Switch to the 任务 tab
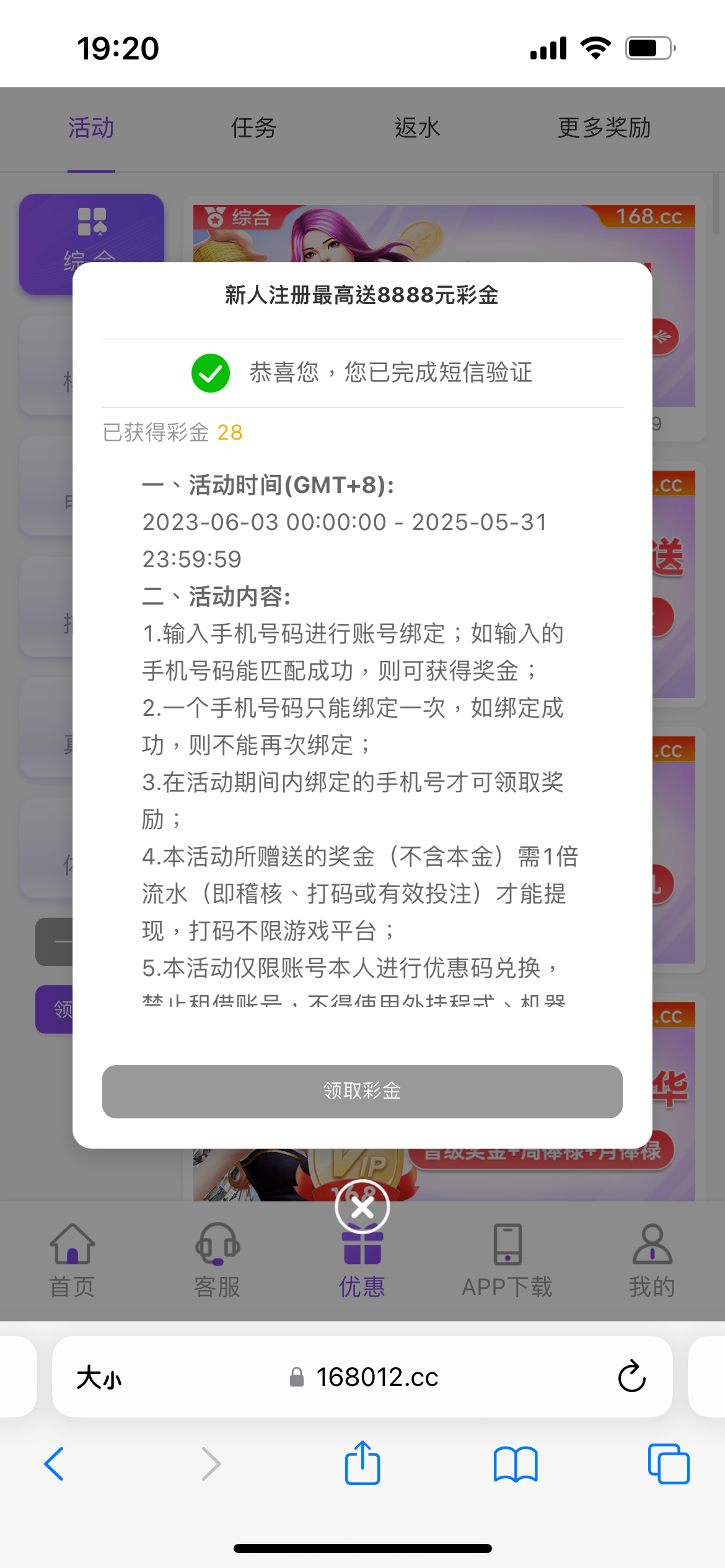The image size is (725, 1568). pos(253,128)
